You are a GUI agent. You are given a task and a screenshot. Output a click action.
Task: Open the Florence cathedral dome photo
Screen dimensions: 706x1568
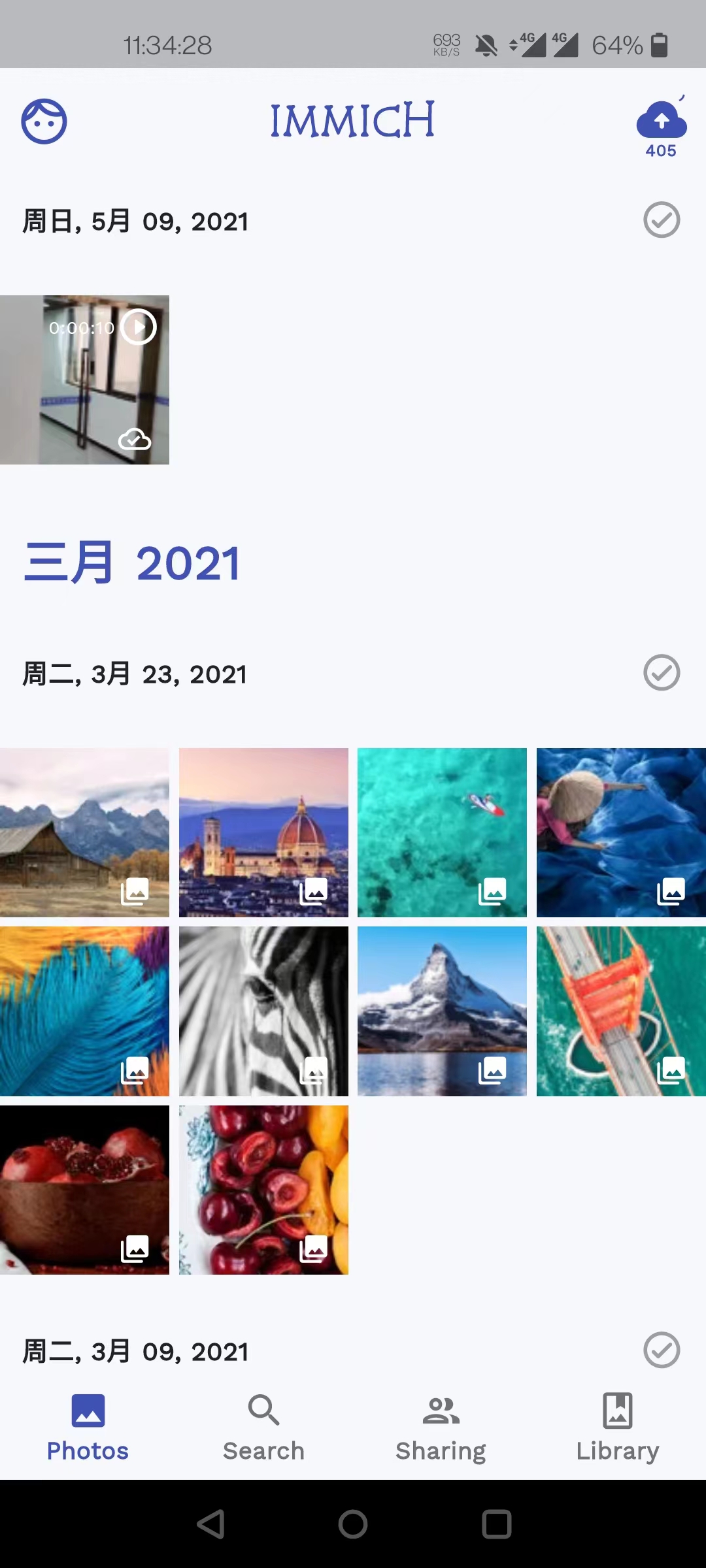[x=263, y=832]
